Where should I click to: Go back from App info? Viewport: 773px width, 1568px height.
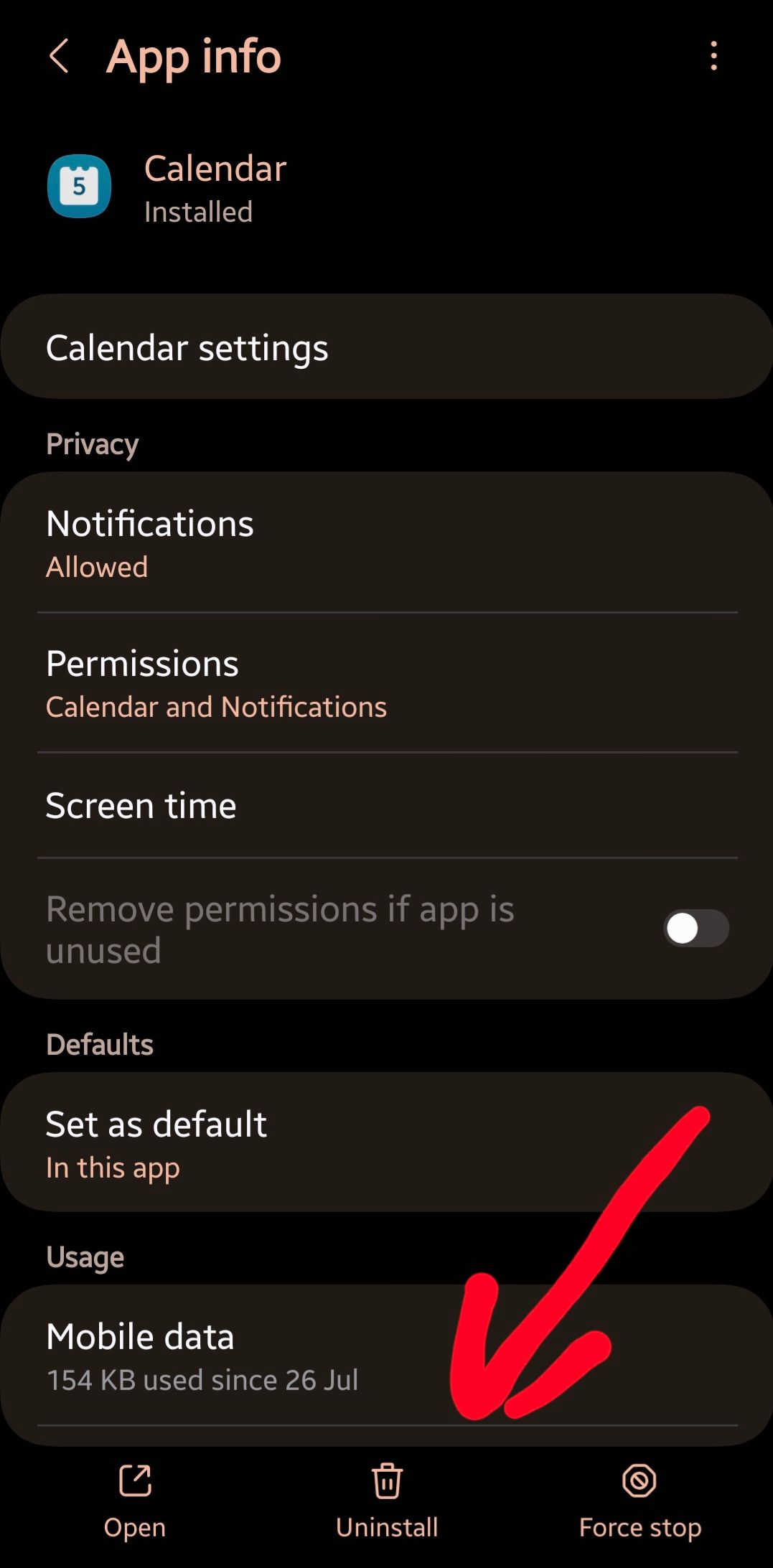point(59,56)
